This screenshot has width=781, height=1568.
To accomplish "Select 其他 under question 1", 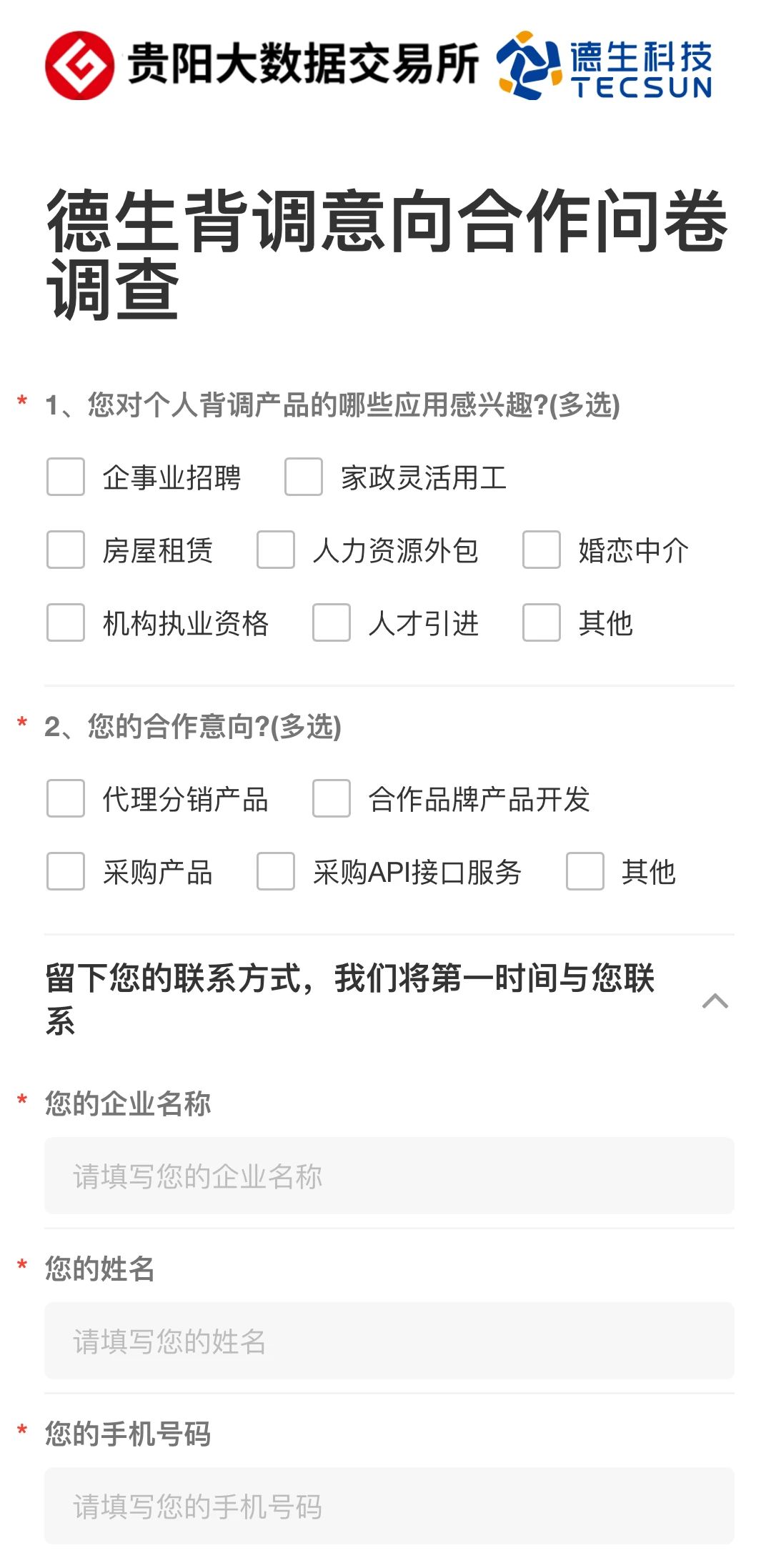I will (541, 622).
